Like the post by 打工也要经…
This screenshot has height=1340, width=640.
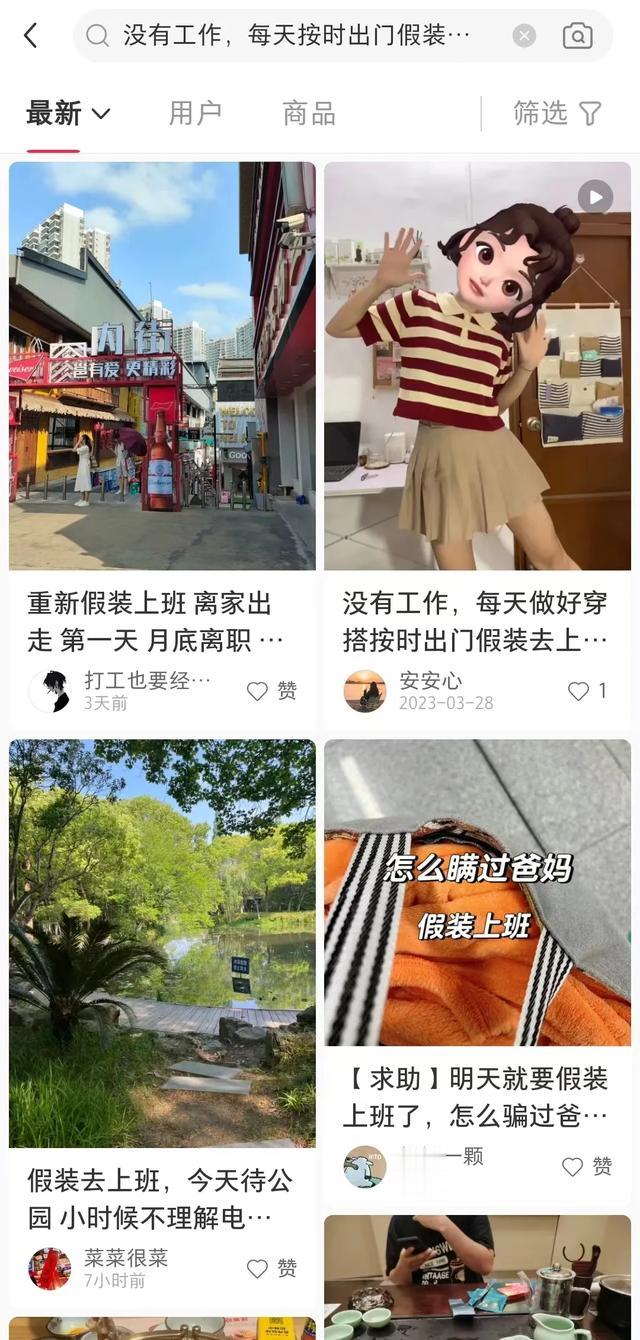tap(258, 691)
